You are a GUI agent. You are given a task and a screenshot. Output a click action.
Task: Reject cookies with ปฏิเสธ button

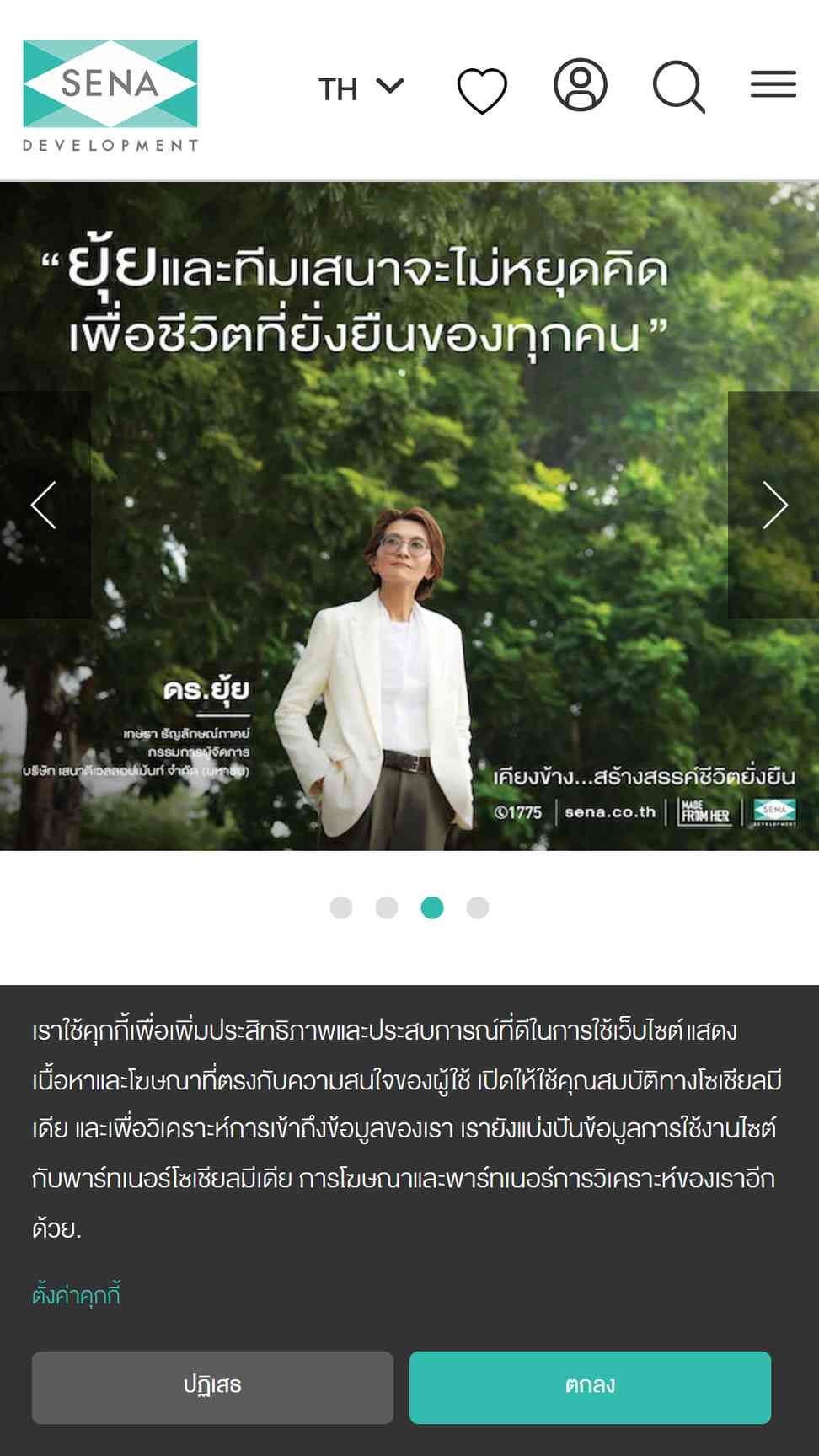pyautogui.click(x=212, y=1387)
